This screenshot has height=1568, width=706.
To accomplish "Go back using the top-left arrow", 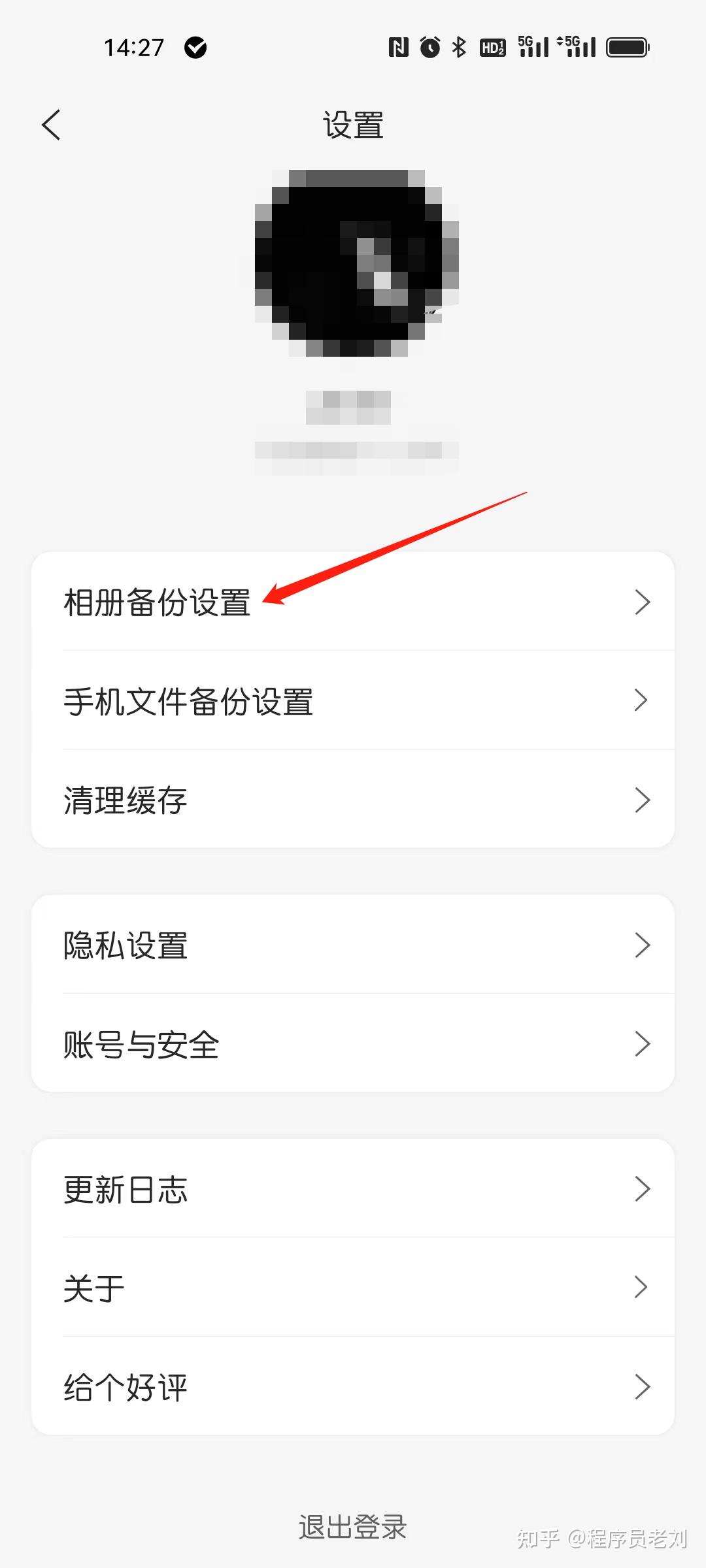I will 51,124.
